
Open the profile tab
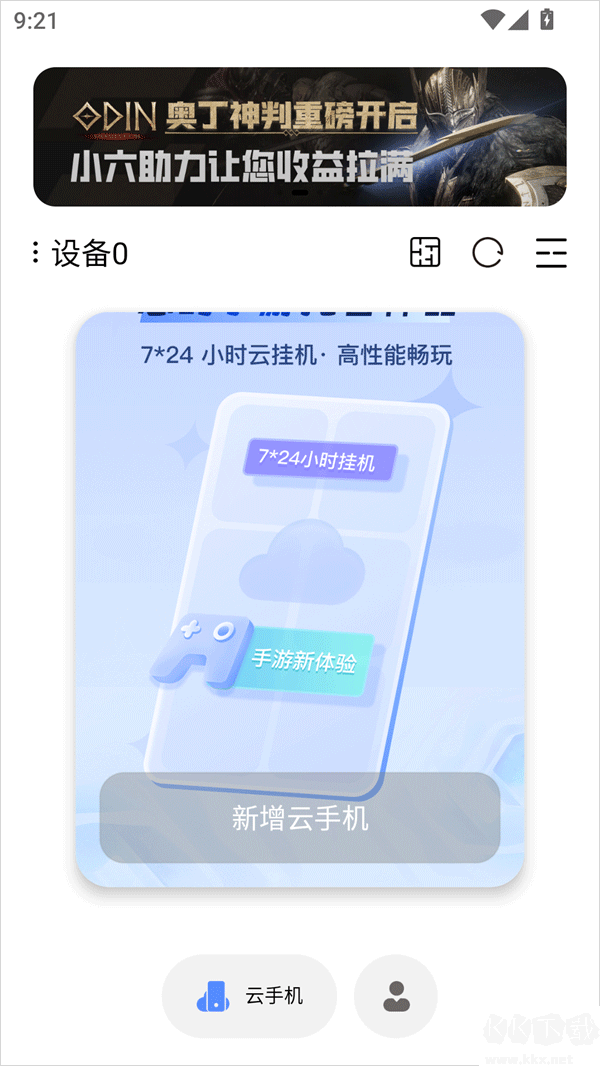(x=396, y=996)
